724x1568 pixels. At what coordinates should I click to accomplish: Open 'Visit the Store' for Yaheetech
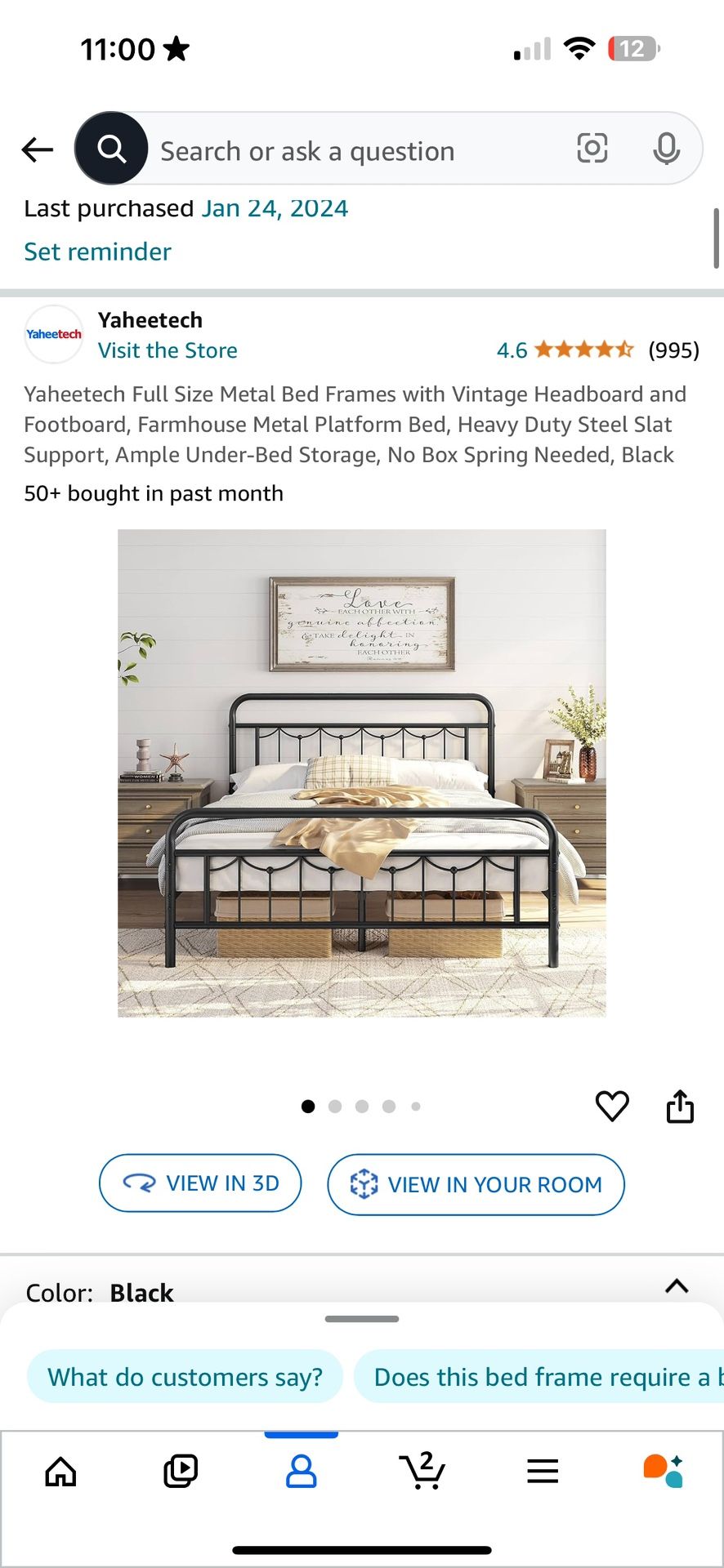pos(167,350)
